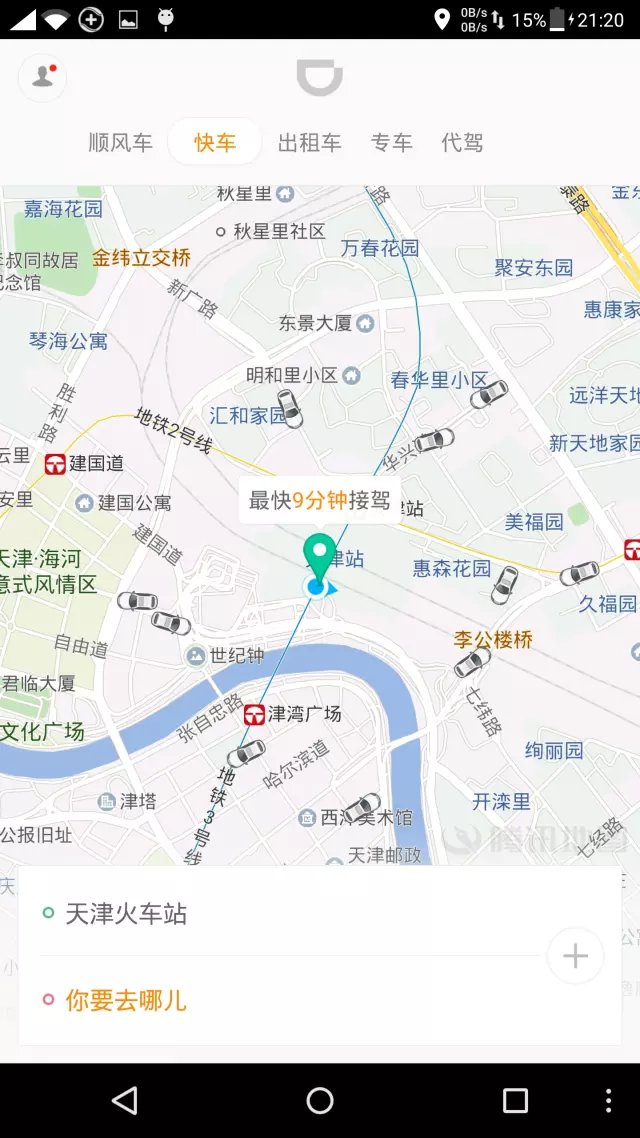
Task: Tap 你要去哪儿 to set destination
Action: [126, 1000]
